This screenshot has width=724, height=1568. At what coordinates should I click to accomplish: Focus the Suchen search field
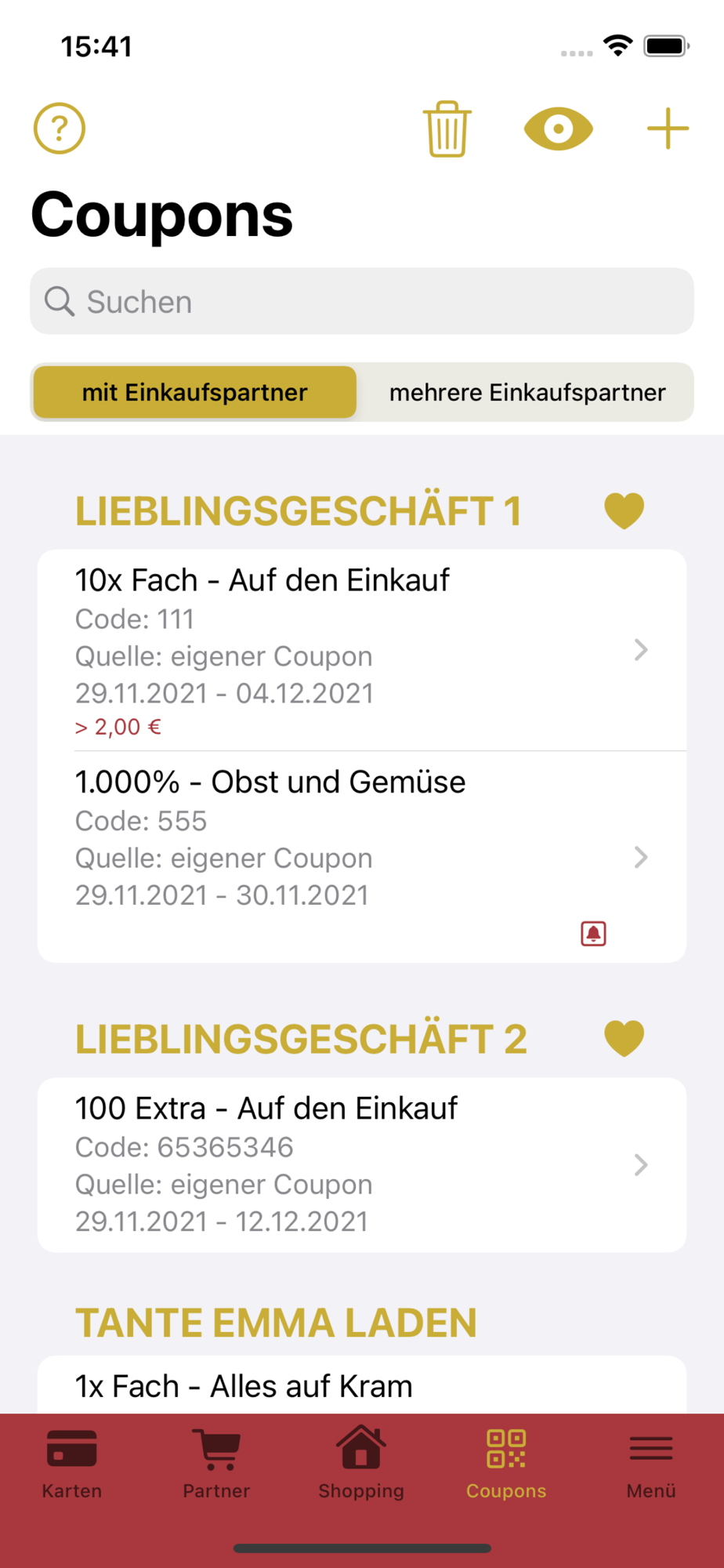[362, 301]
